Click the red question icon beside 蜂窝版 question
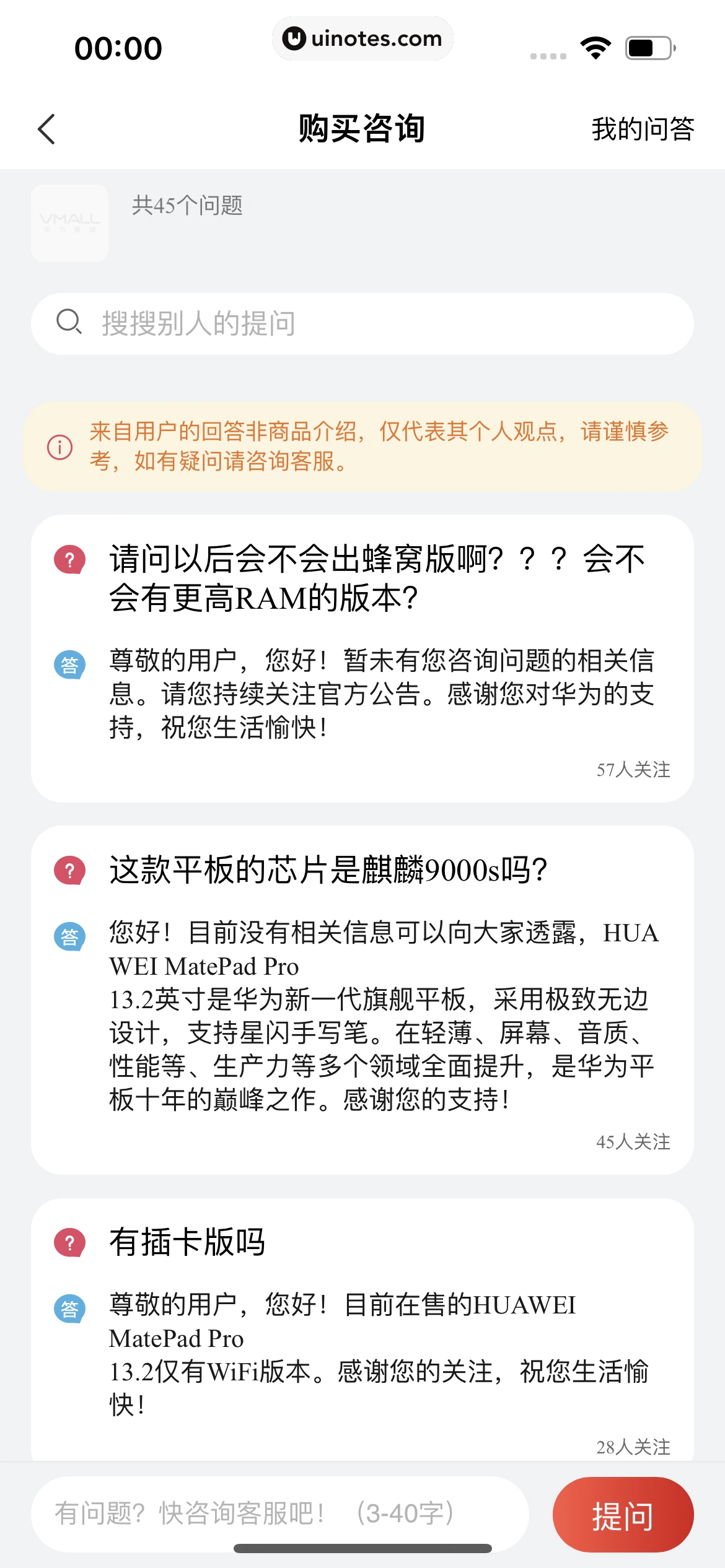Image resolution: width=725 pixels, height=1568 pixels. [69, 560]
